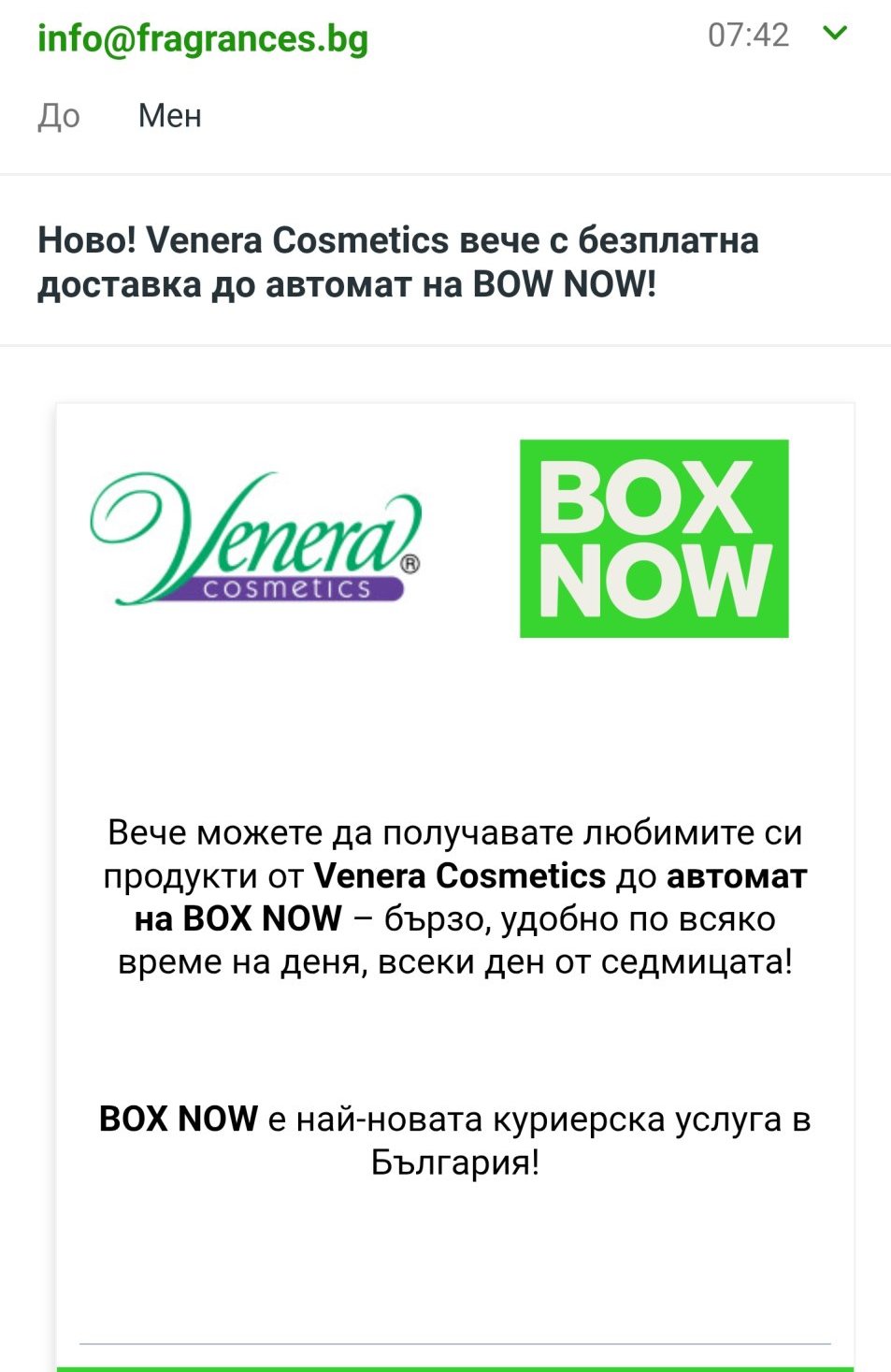Open sender info@fragrances.bg

click(203, 38)
